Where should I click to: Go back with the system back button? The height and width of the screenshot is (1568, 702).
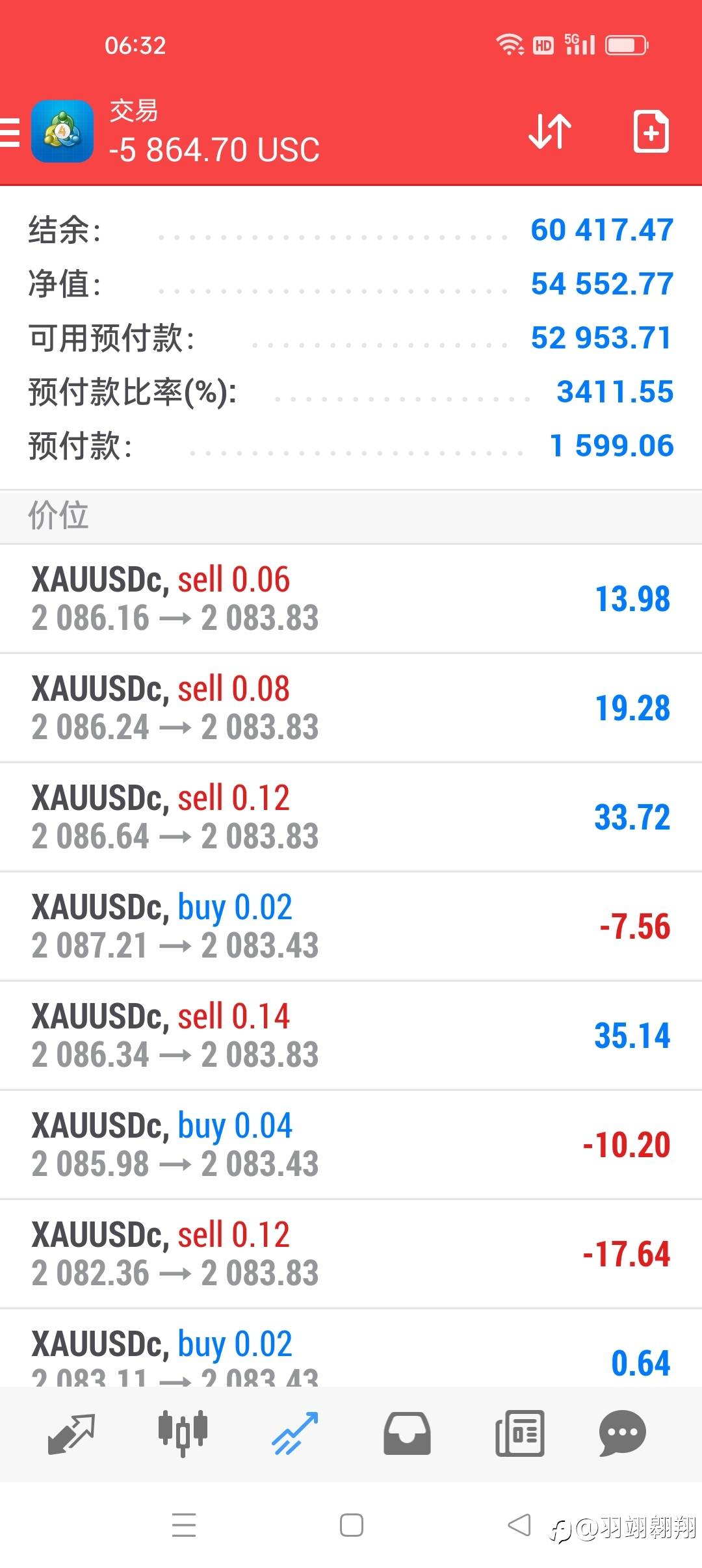tap(519, 1524)
